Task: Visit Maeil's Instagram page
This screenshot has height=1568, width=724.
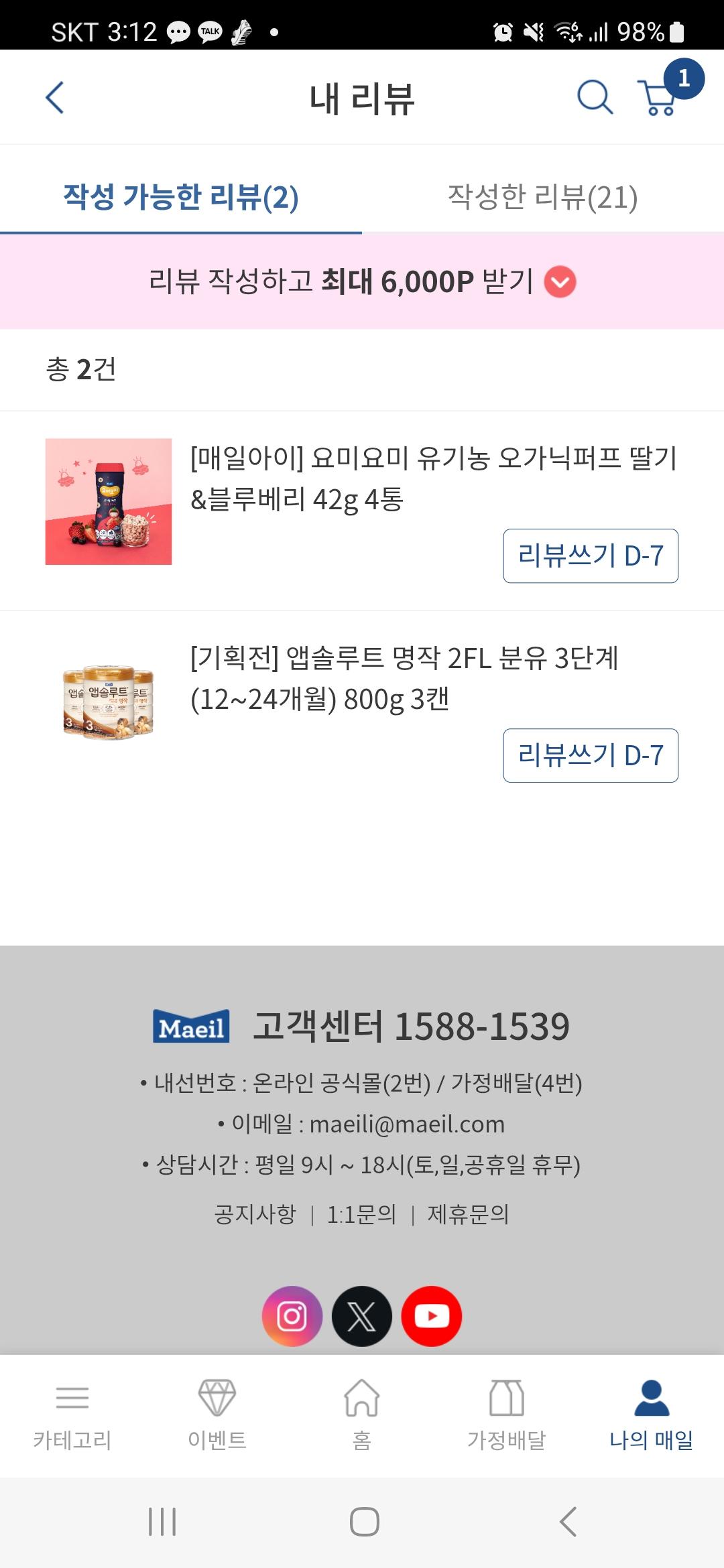Action: (292, 1316)
